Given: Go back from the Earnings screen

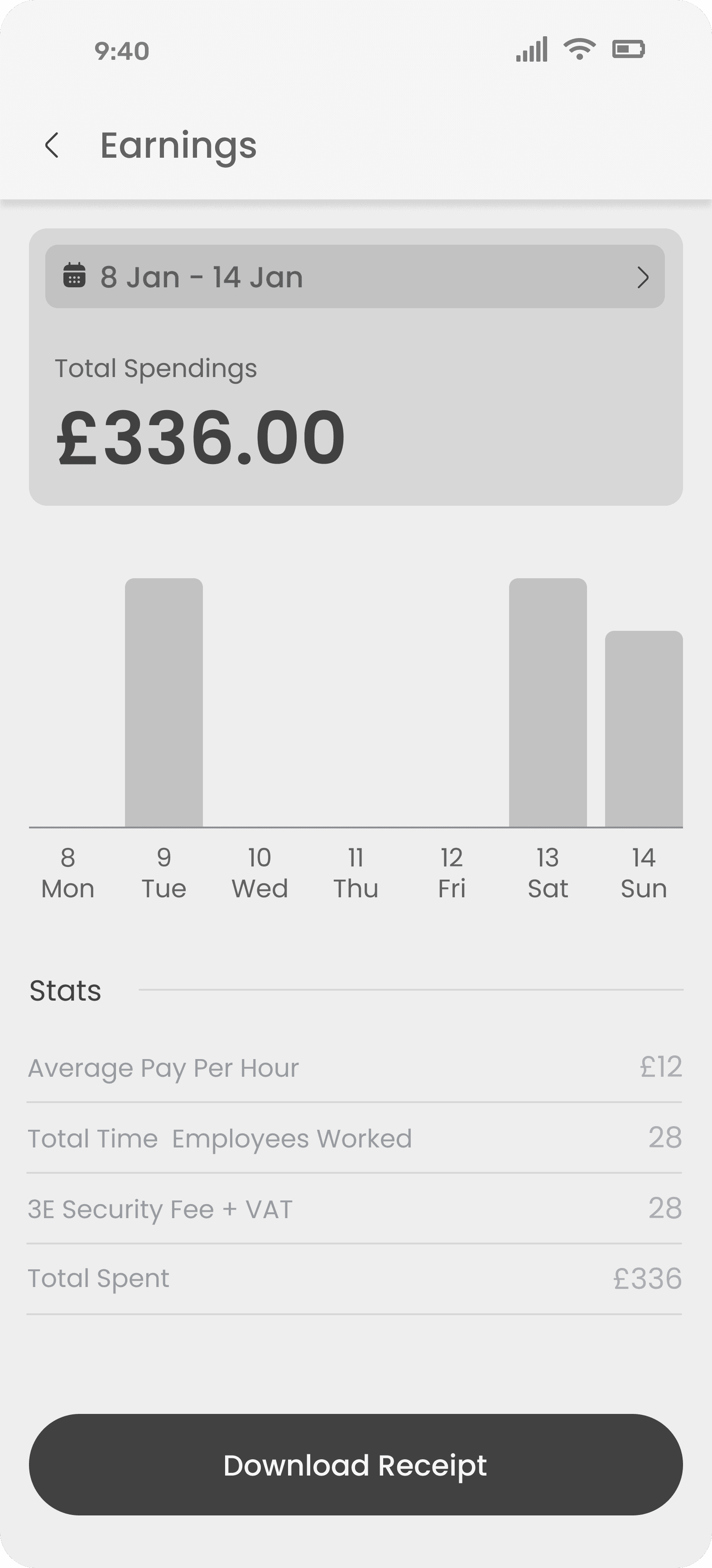Looking at the screenshot, I should click(53, 145).
